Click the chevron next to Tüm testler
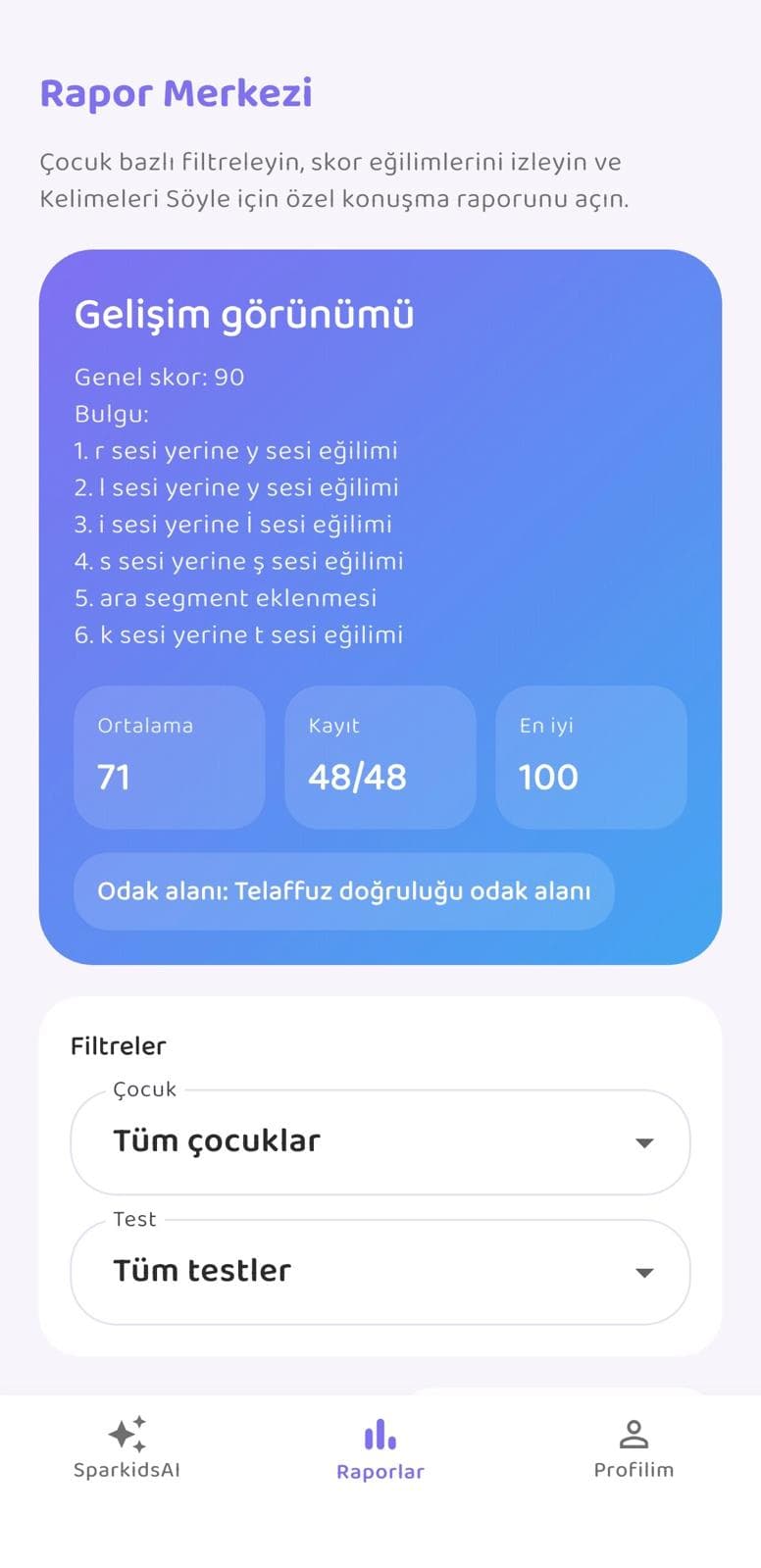 643,1272
